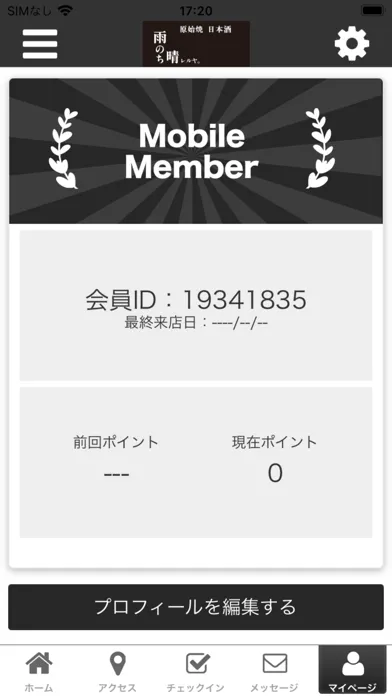Open the チェックイン tab
Screen dimensions: 392x696
[196, 671]
